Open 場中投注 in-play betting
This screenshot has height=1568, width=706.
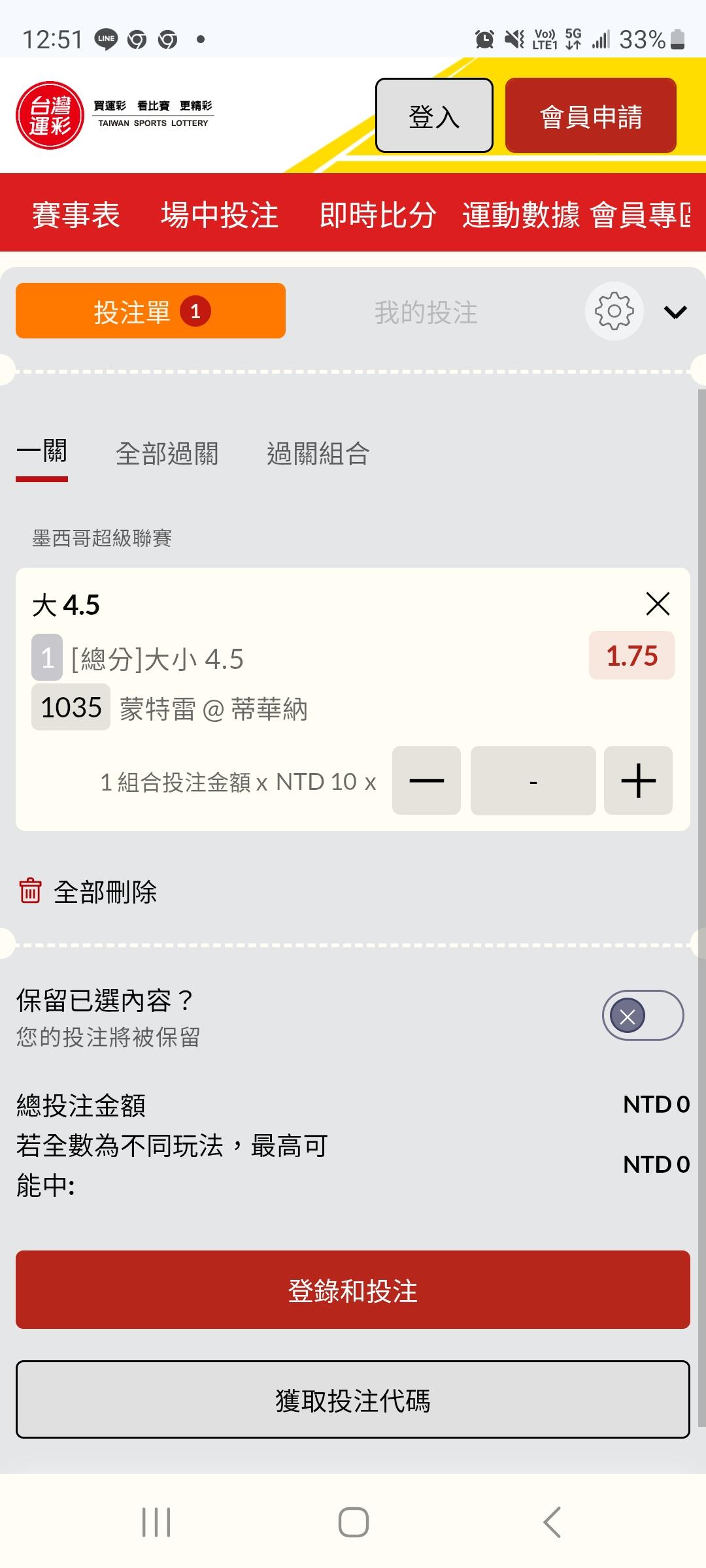[220, 214]
